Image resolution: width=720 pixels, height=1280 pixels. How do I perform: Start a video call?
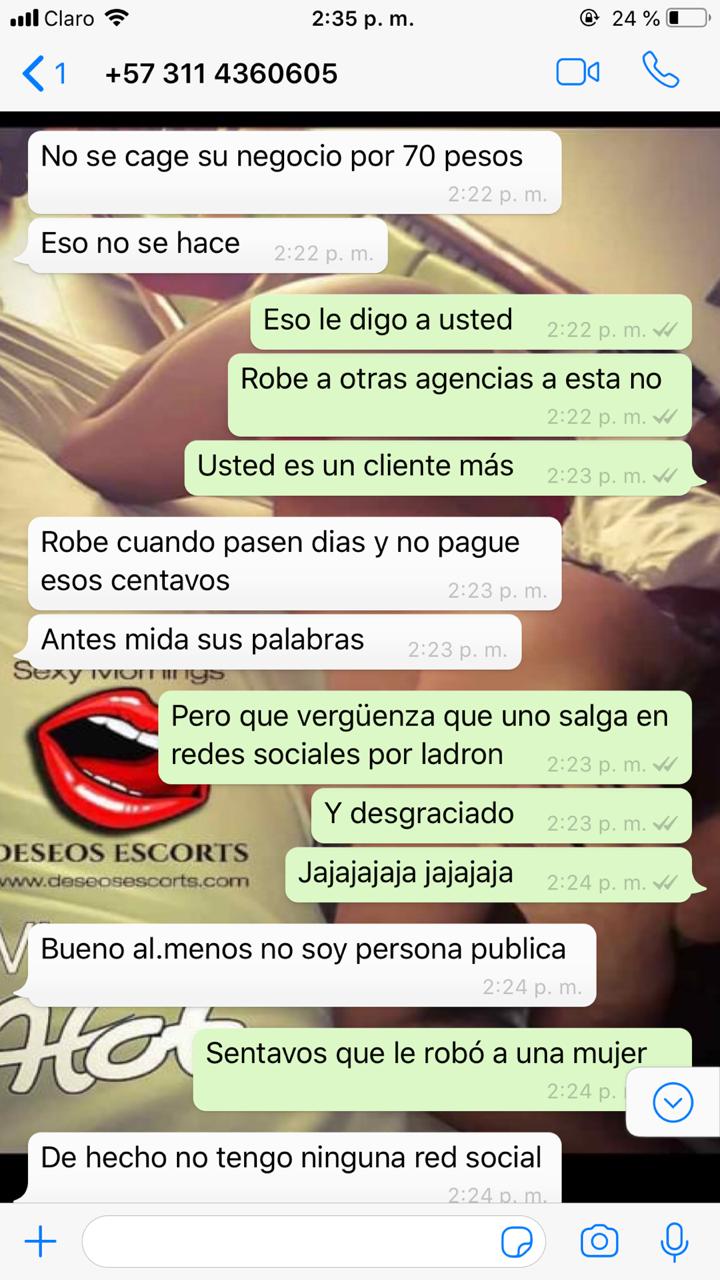pos(577,72)
